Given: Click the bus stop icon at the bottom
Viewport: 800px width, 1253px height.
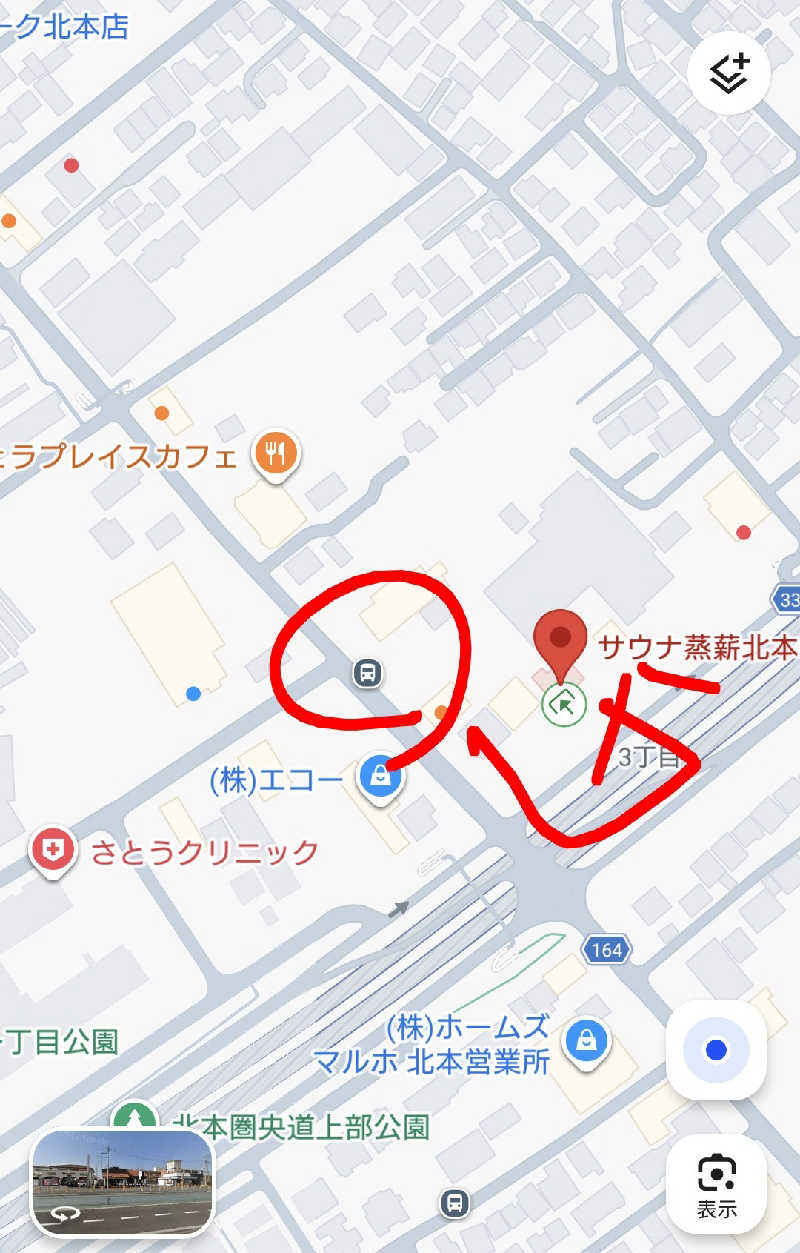Looking at the screenshot, I should coord(452,1204).
